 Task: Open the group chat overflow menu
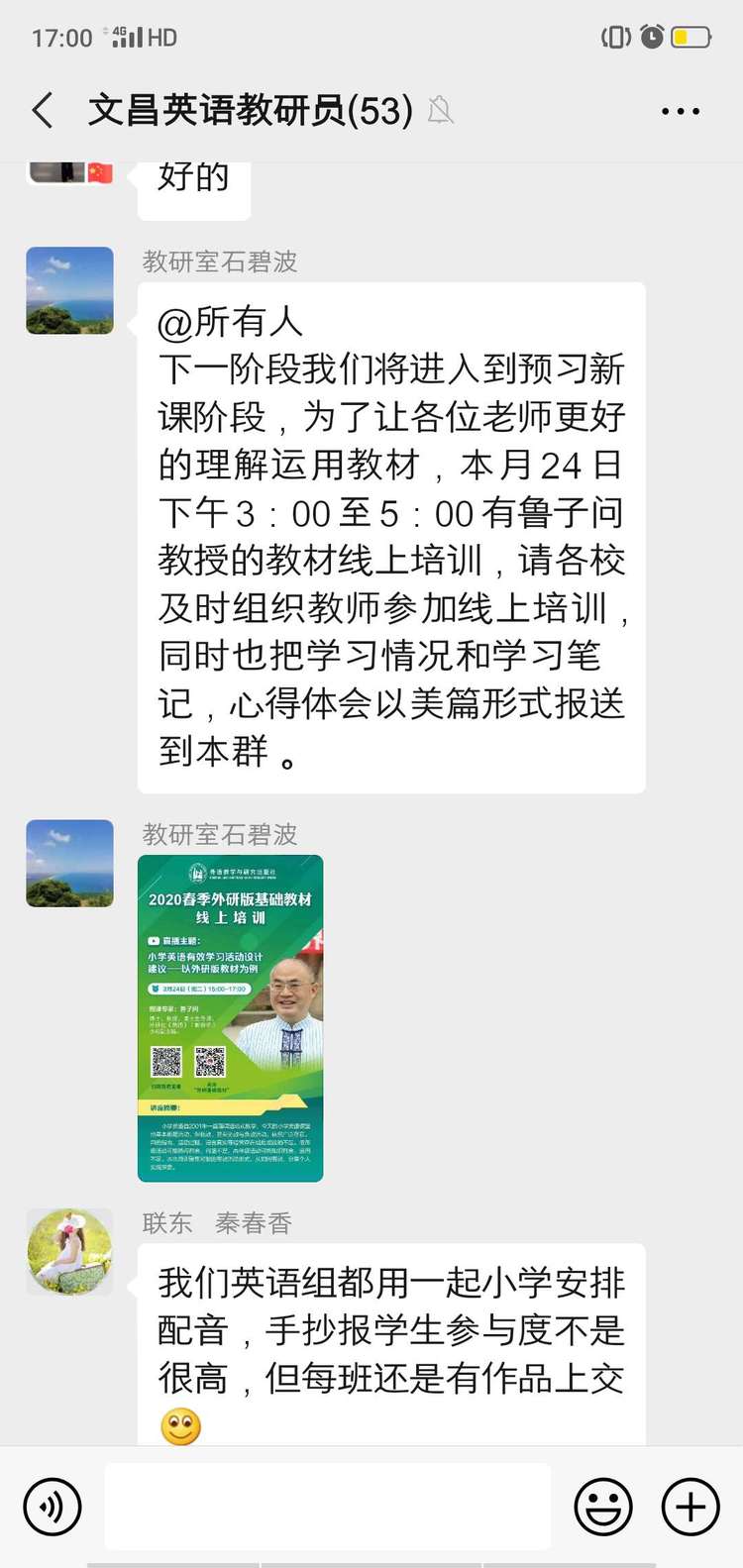point(681,111)
